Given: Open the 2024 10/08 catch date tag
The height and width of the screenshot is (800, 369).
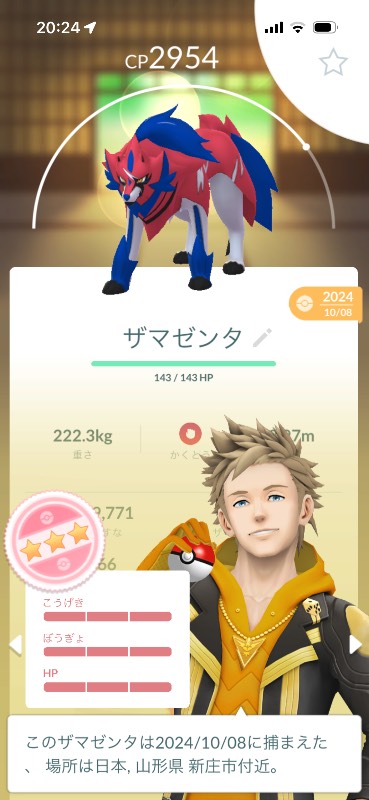Looking at the screenshot, I should click(x=326, y=304).
